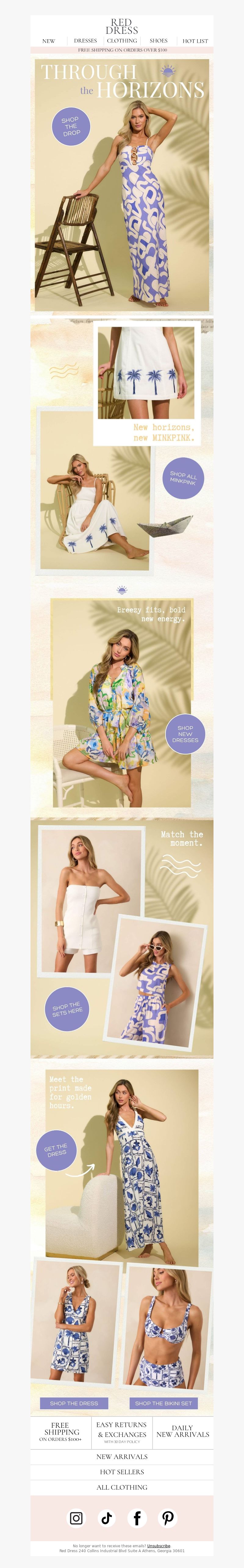
Task: Visit the TikTok page
Action: click(107, 1518)
